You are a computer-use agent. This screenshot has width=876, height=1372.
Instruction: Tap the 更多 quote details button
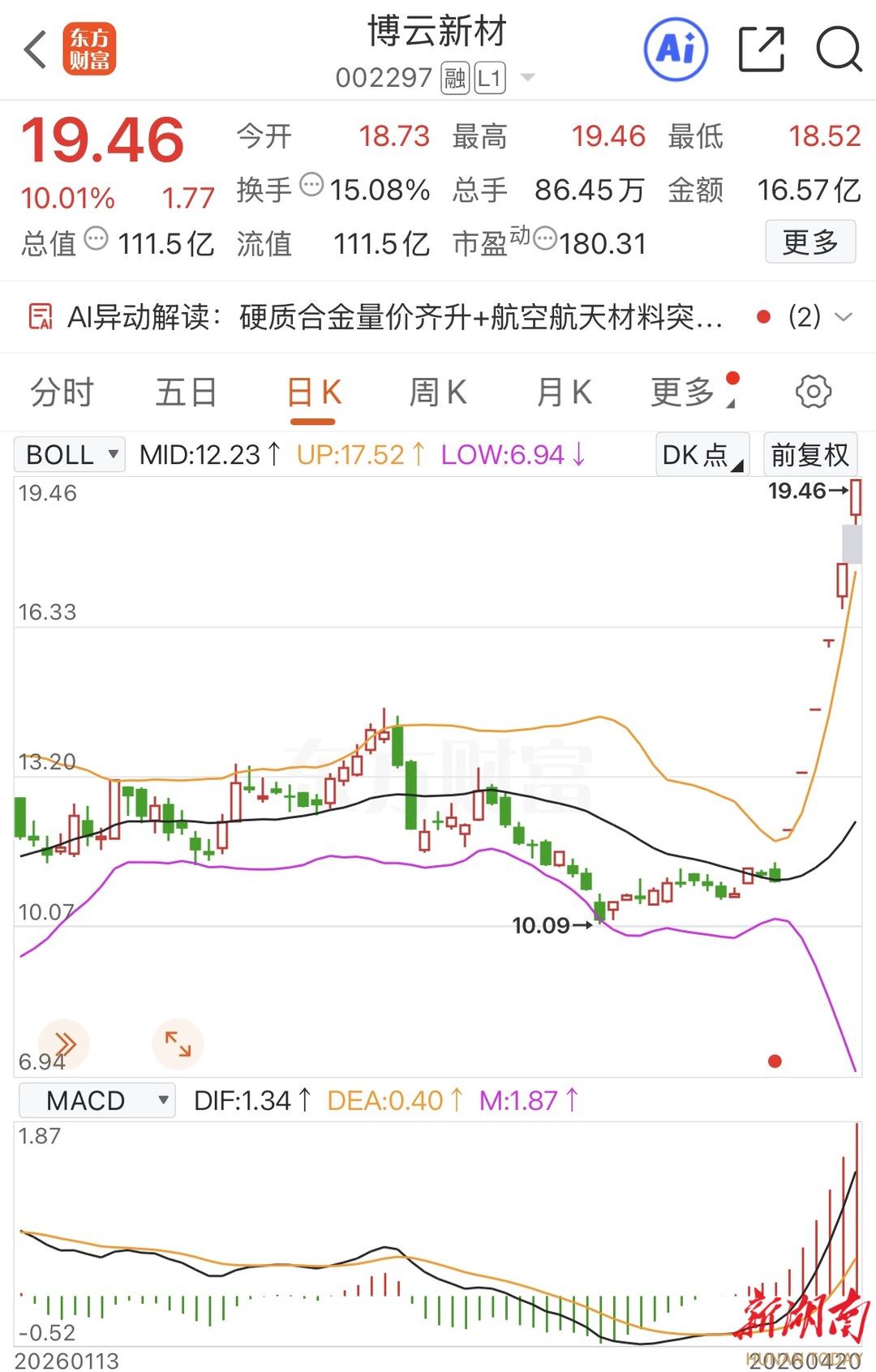809,242
